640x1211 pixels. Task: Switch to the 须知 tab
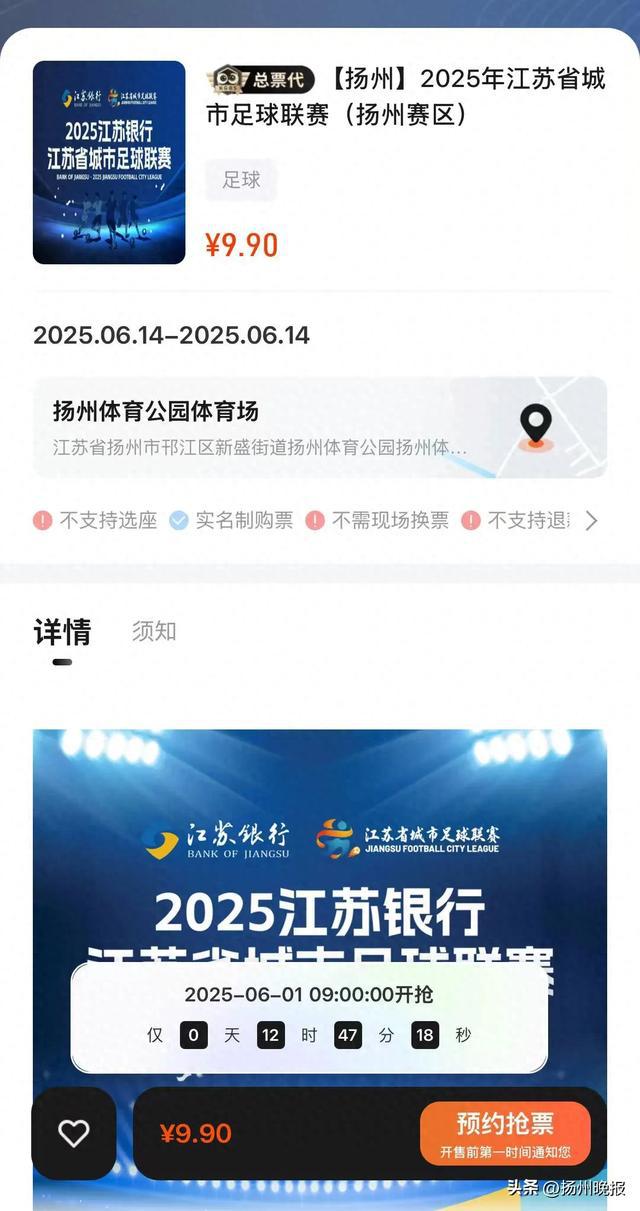pos(154,631)
